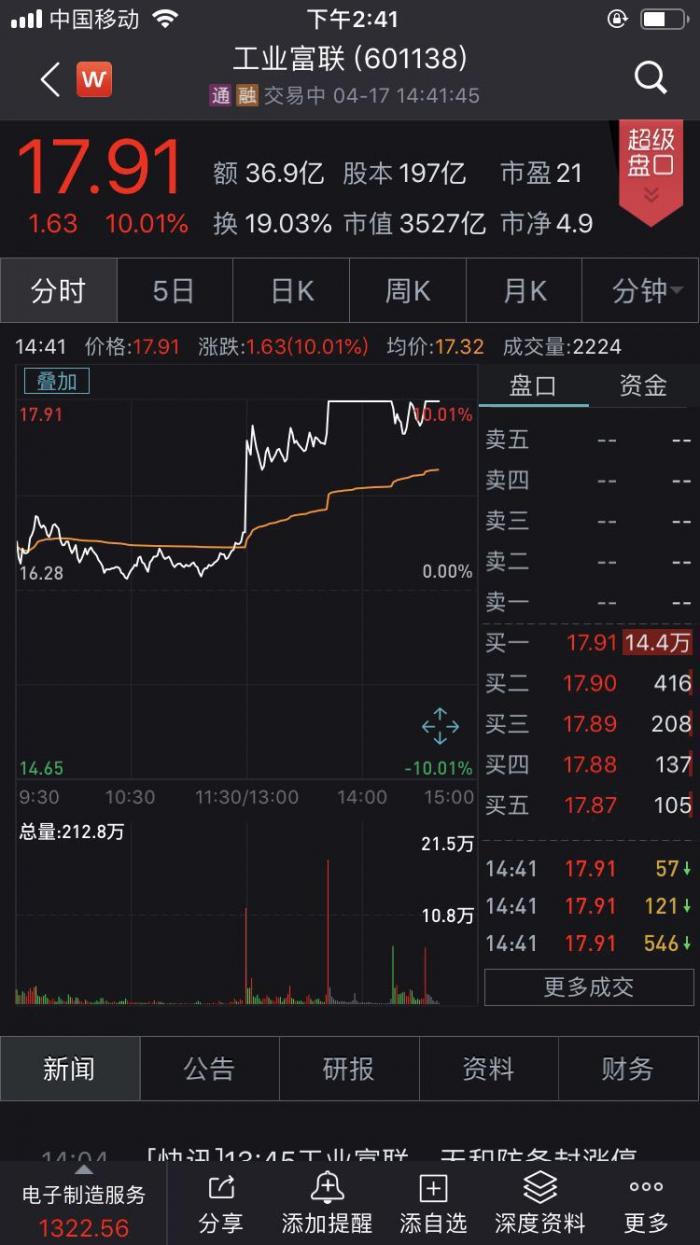
Task: Switch to the 资金 tab
Action: pyautogui.click(x=643, y=387)
